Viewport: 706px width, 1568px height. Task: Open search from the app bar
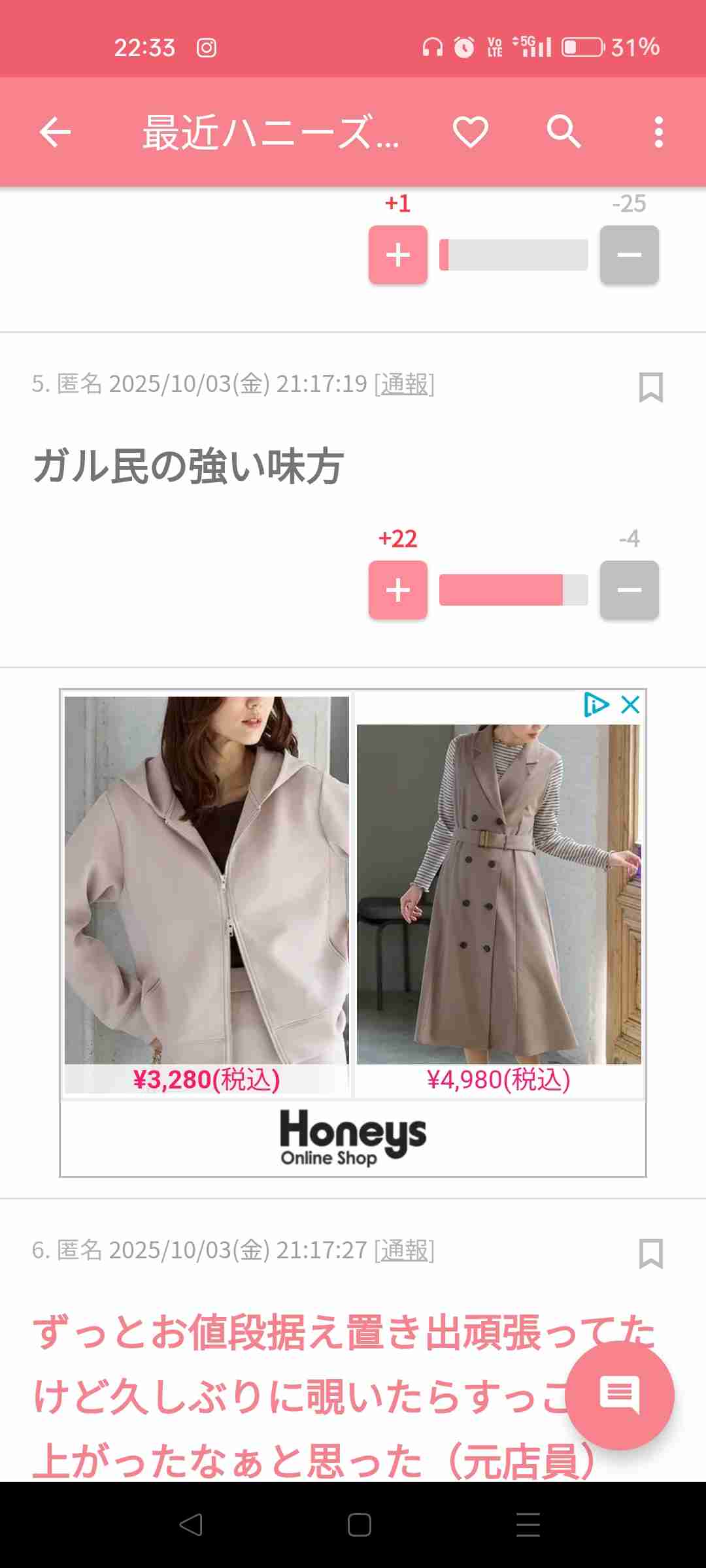[563, 132]
